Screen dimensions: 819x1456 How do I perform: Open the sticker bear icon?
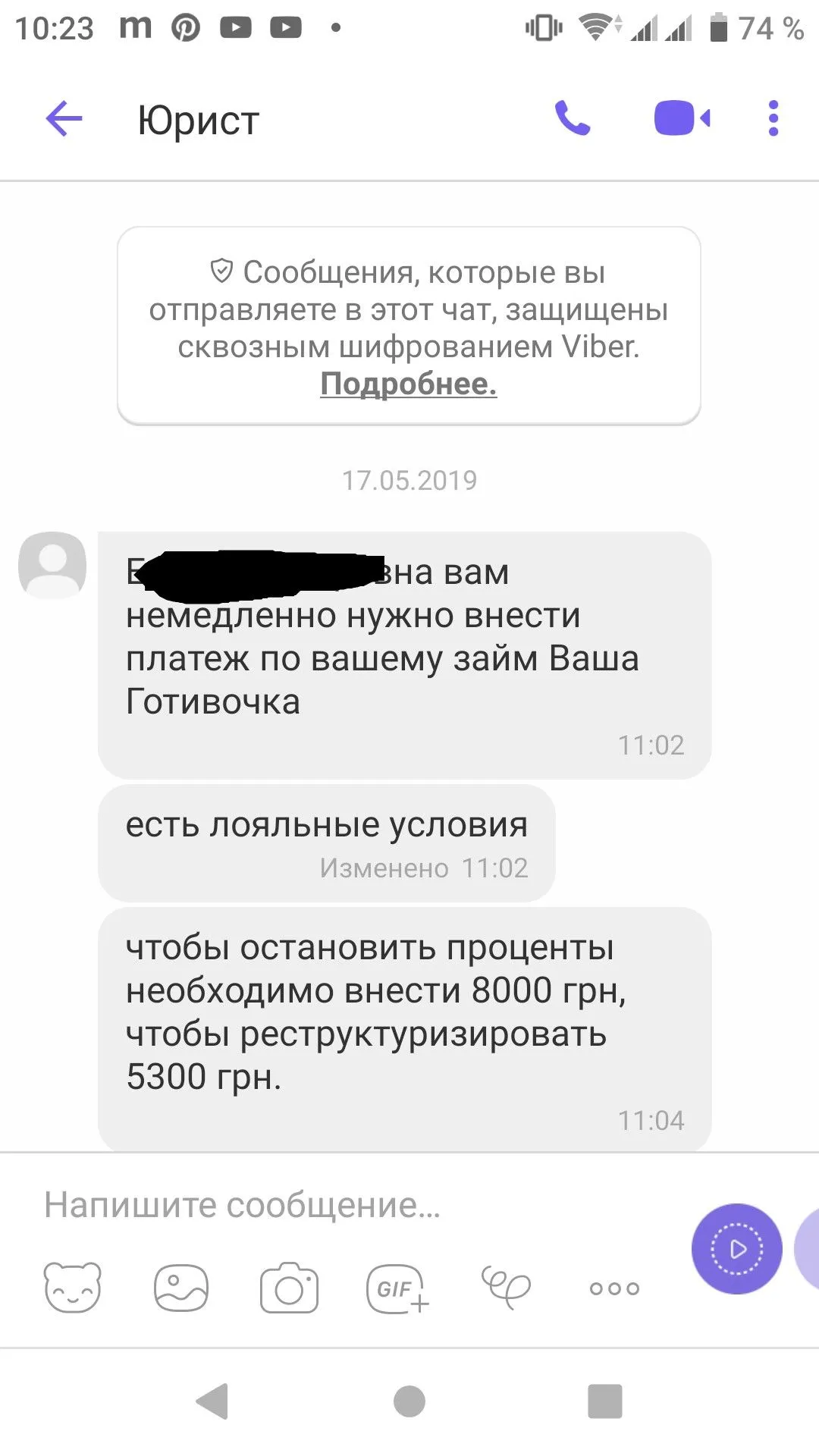[x=73, y=1288]
